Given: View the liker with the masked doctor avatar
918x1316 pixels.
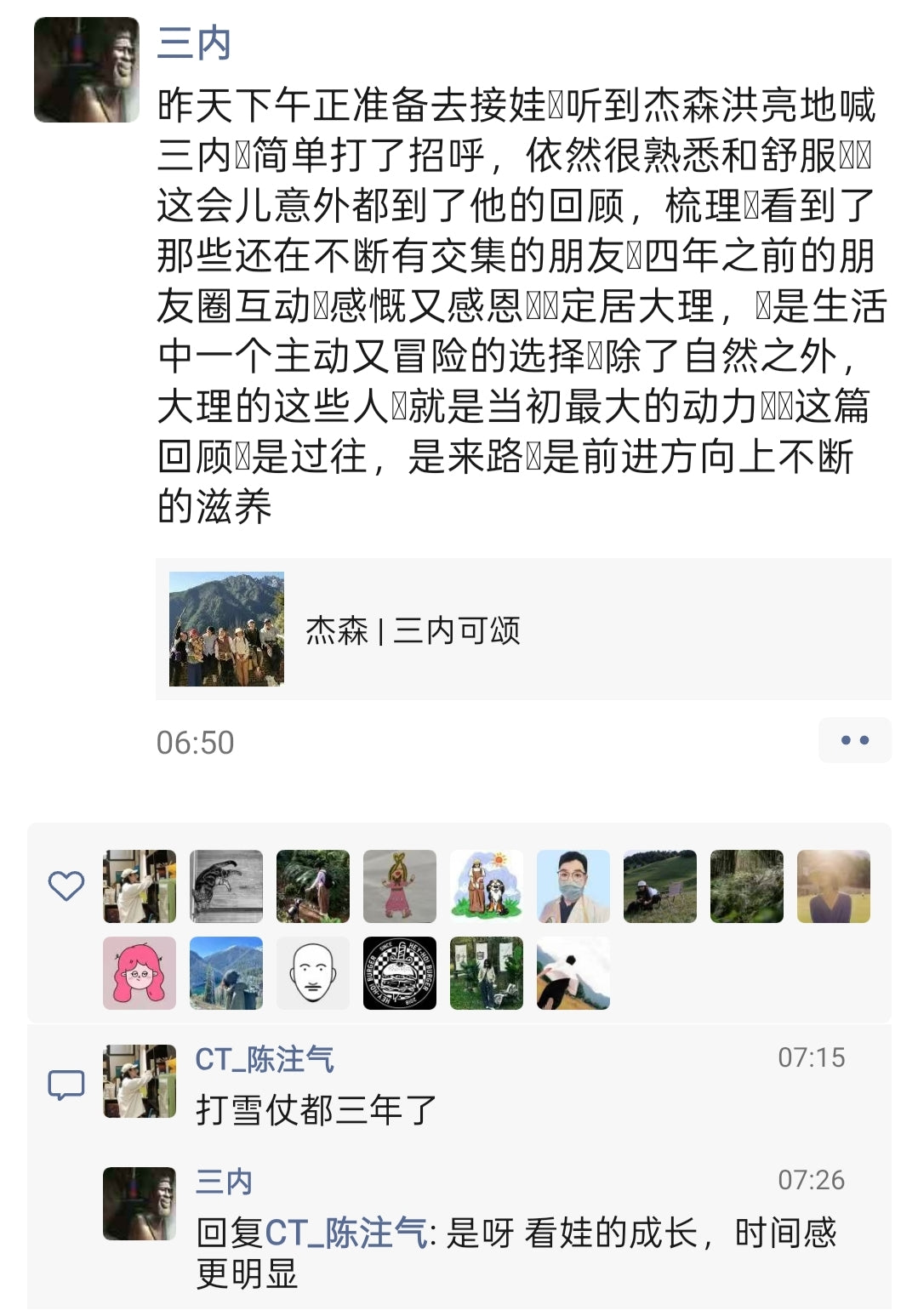Looking at the screenshot, I should 573,886.
